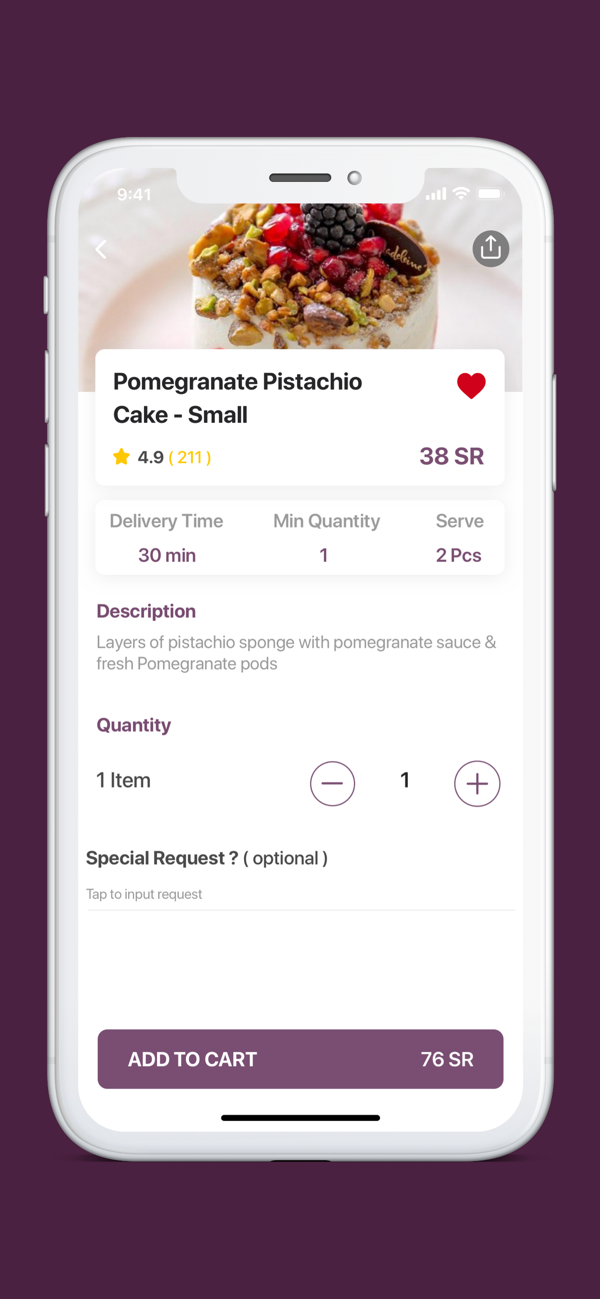The height and width of the screenshot is (1299, 600).
Task: Go back using the top-left arrow
Action: 101,249
